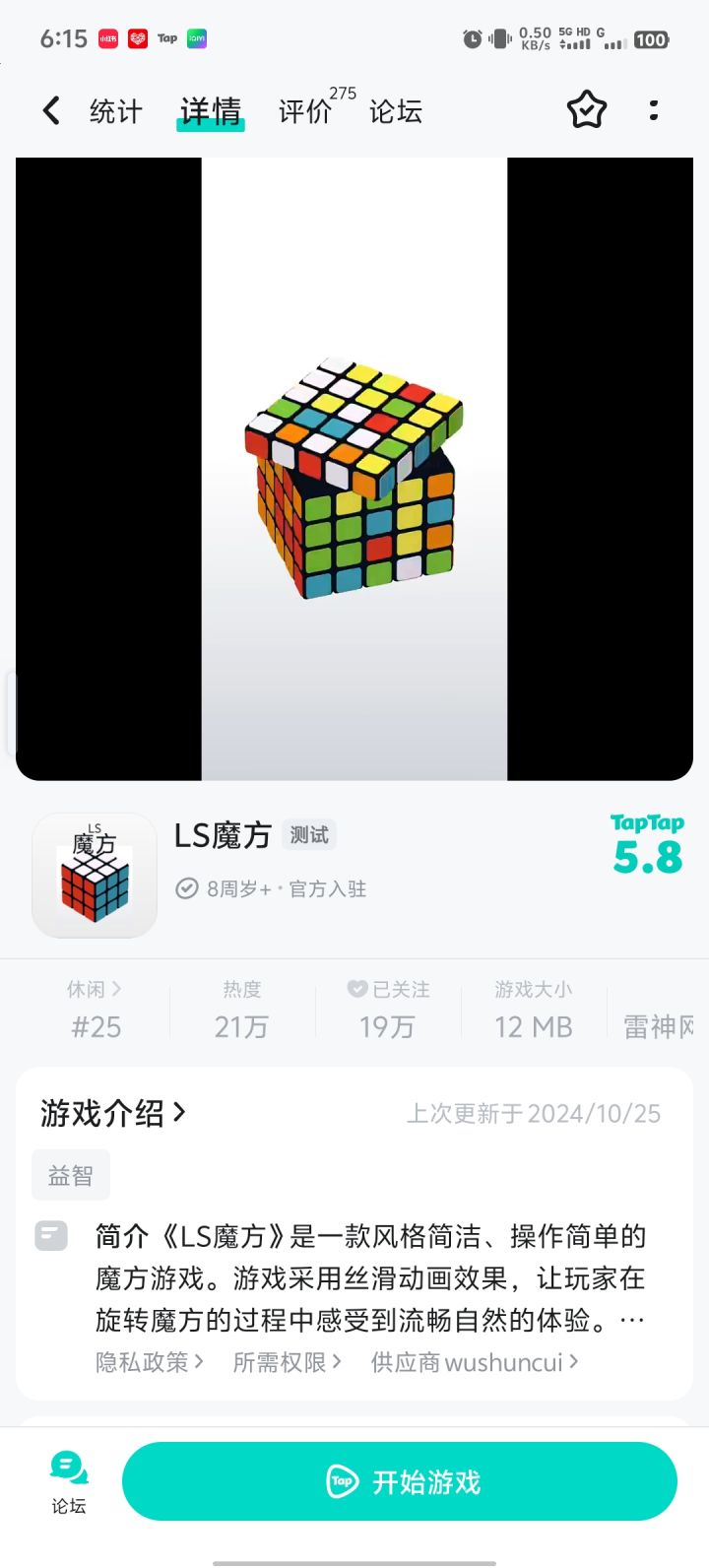Image resolution: width=709 pixels, height=1568 pixels.
Task: Tap the TapTap 5.8 rating score
Action: click(647, 842)
